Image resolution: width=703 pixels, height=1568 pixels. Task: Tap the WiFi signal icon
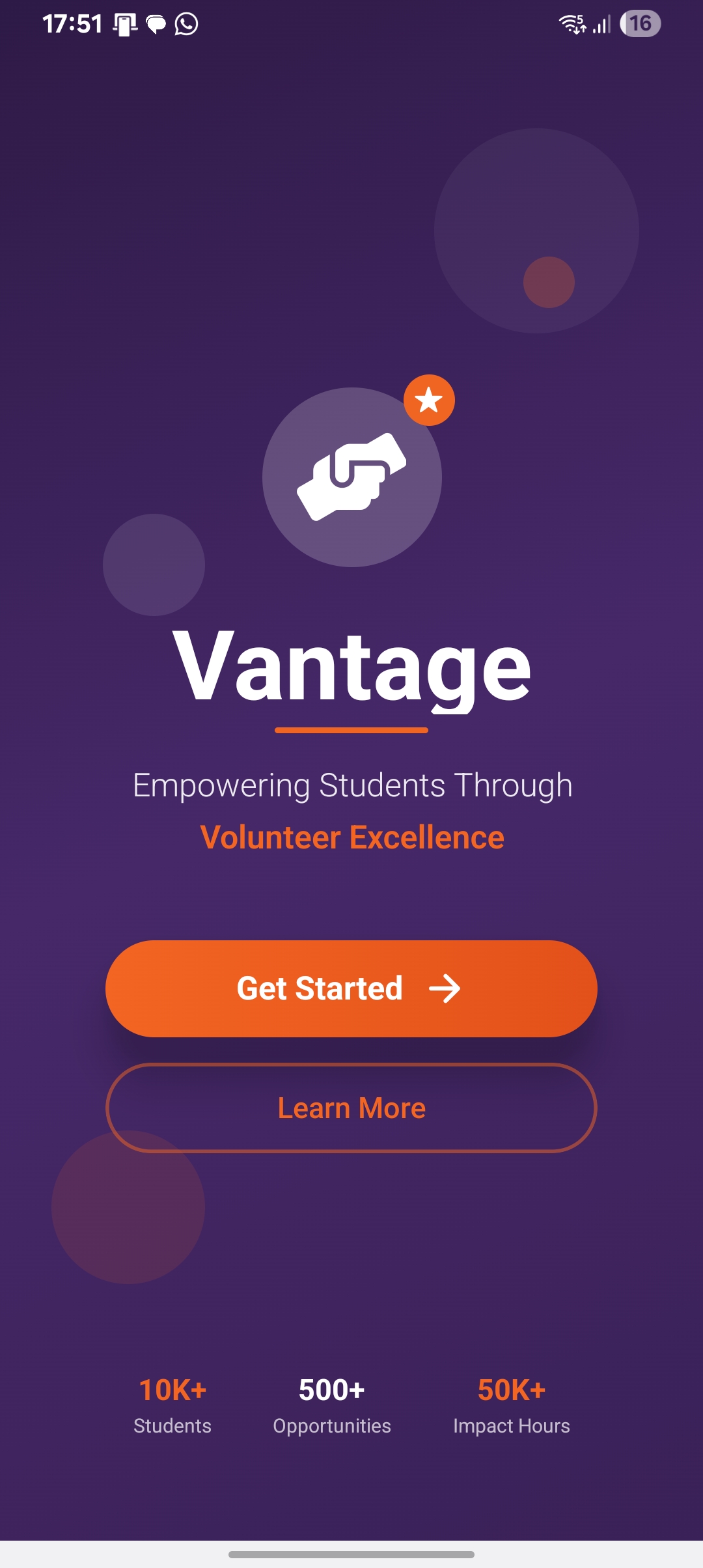tap(570, 24)
